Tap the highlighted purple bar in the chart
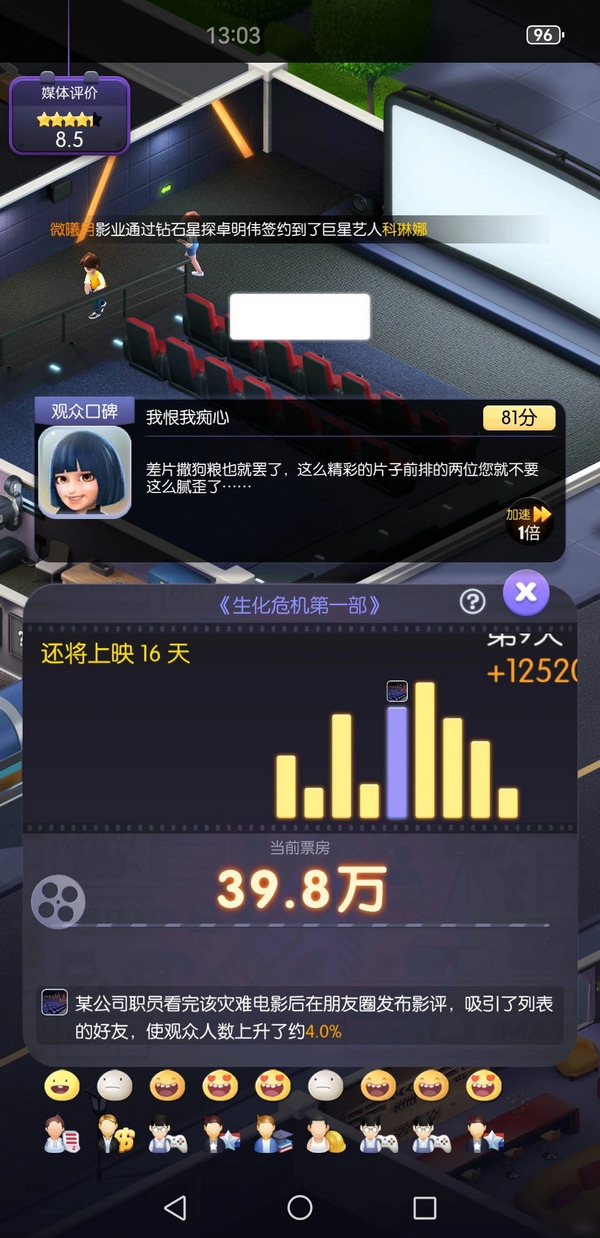 click(x=397, y=762)
